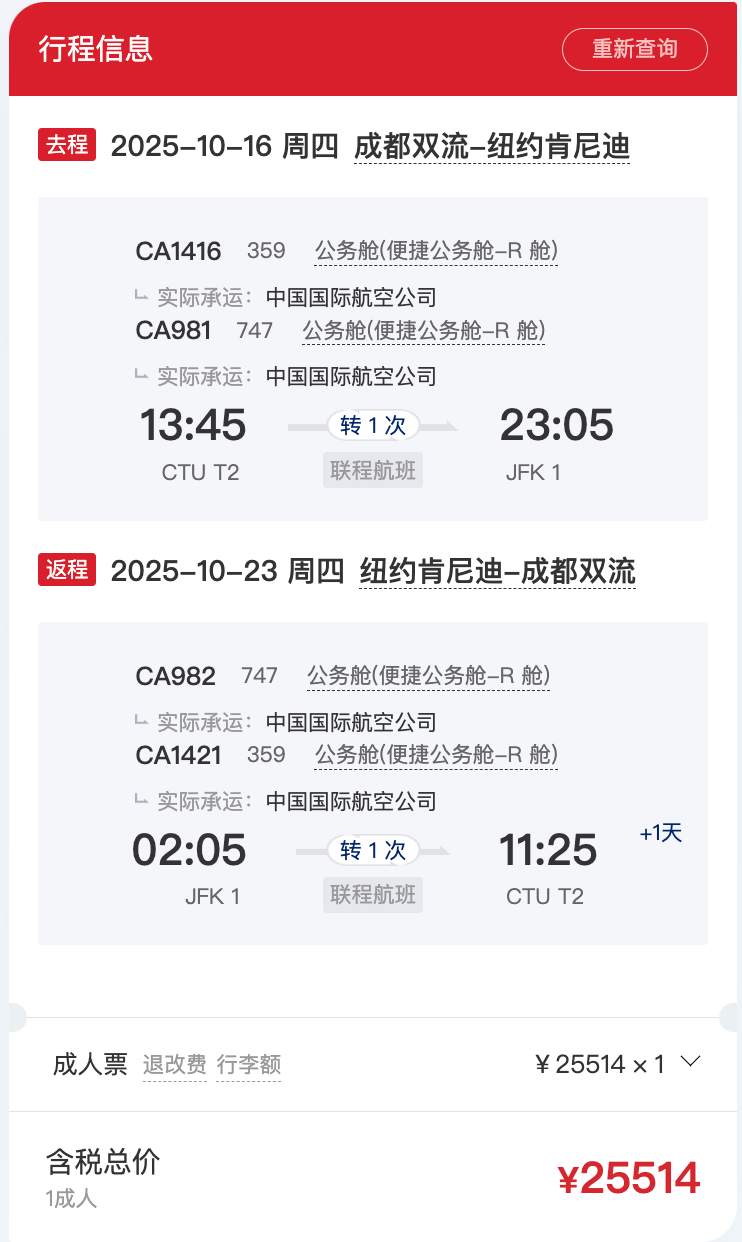The width and height of the screenshot is (742, 1242).
Task: View cabin info for flight CA982
Action: (x=428, y=676)
